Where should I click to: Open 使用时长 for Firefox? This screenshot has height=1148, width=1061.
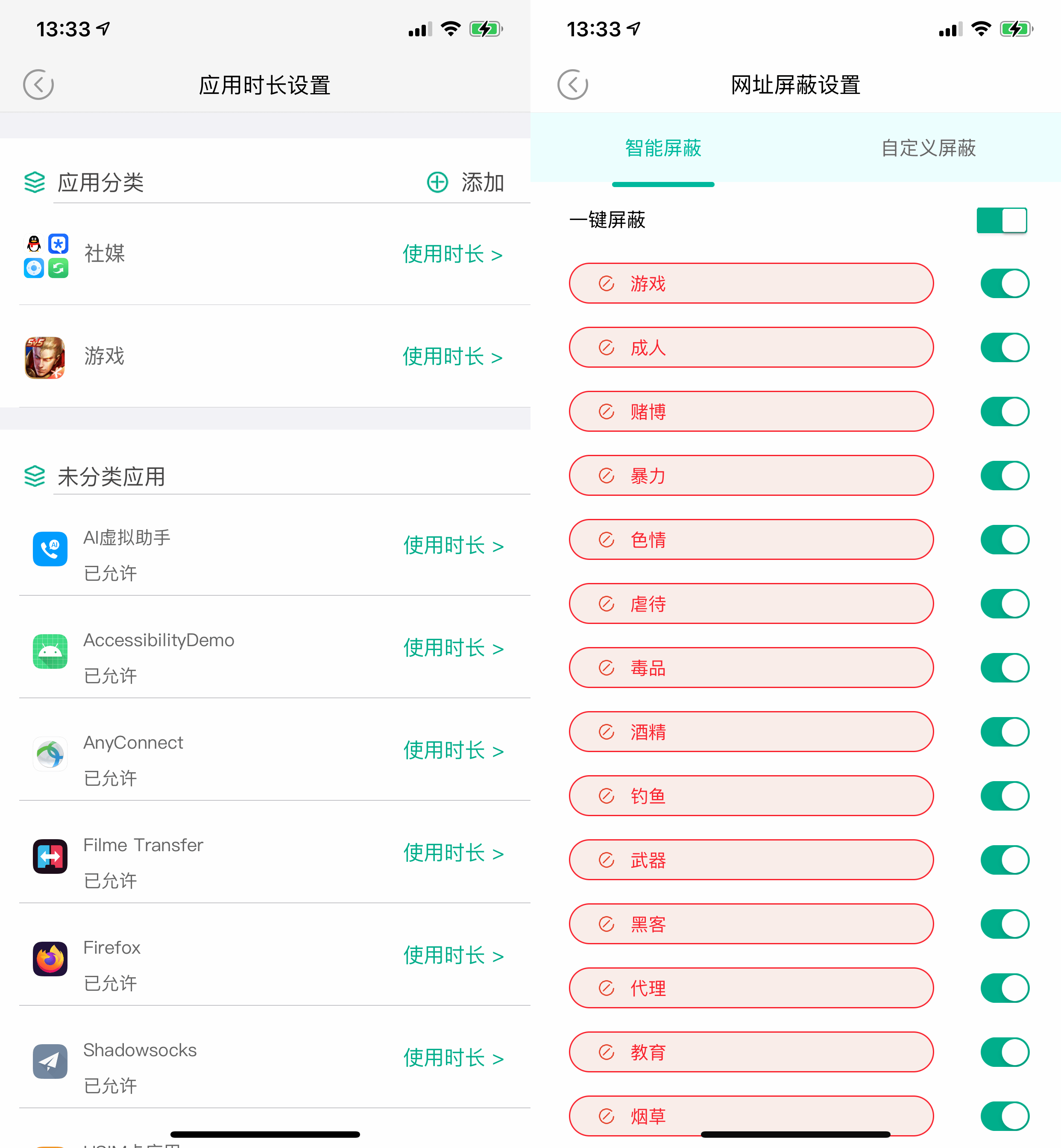click(x=453, y=955)
